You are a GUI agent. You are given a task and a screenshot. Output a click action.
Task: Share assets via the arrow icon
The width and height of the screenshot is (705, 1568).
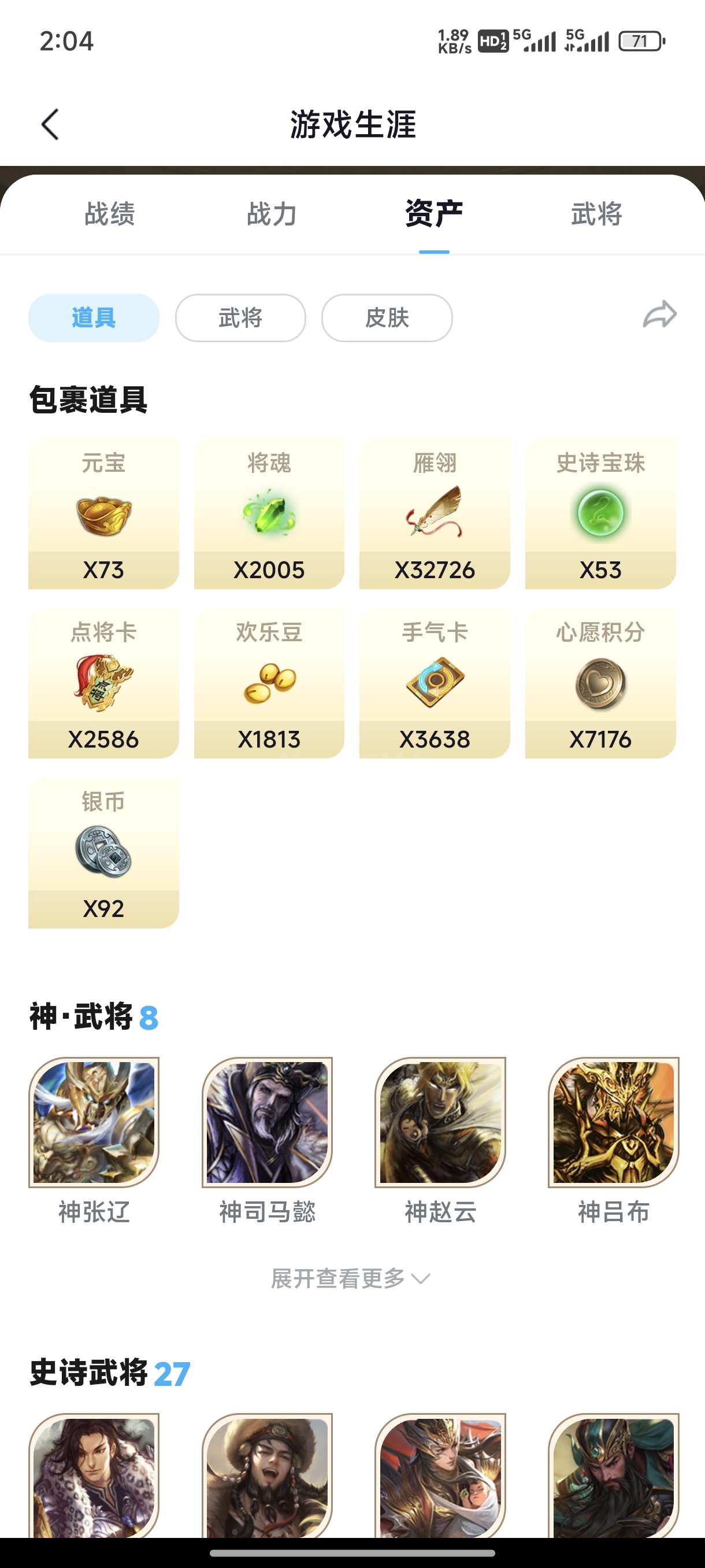[x=659, y=315]
